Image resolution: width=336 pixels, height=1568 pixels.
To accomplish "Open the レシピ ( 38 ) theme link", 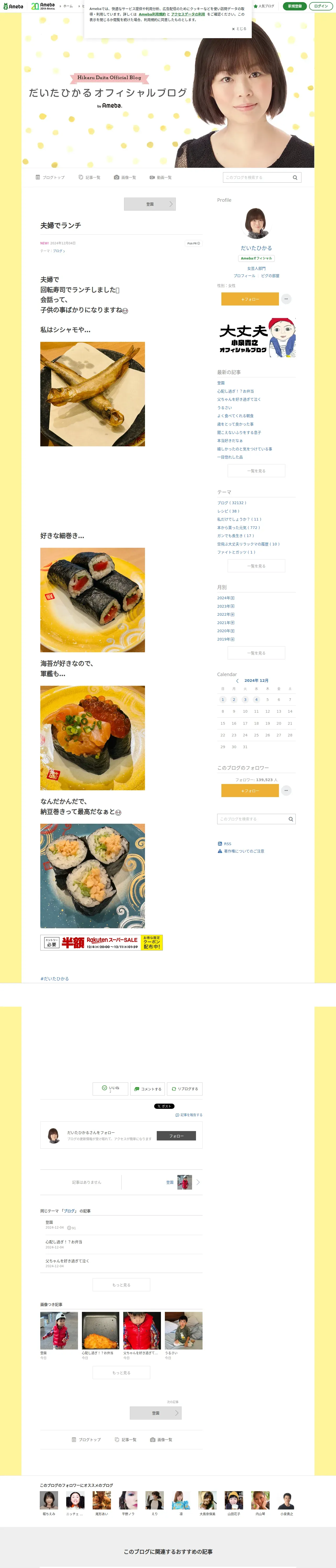I will [x=228, y=511].
